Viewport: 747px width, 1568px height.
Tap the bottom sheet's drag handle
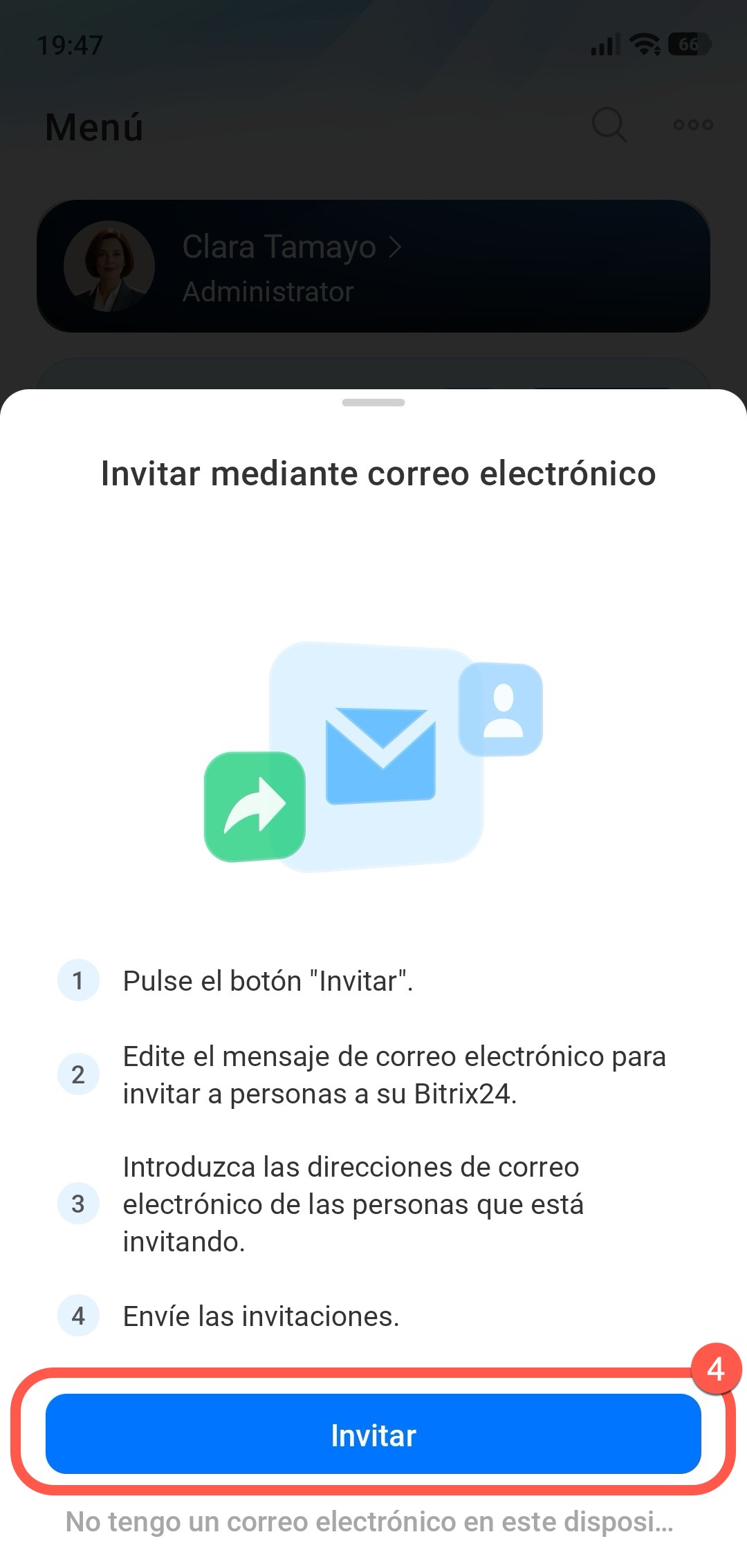pos(373,402)
